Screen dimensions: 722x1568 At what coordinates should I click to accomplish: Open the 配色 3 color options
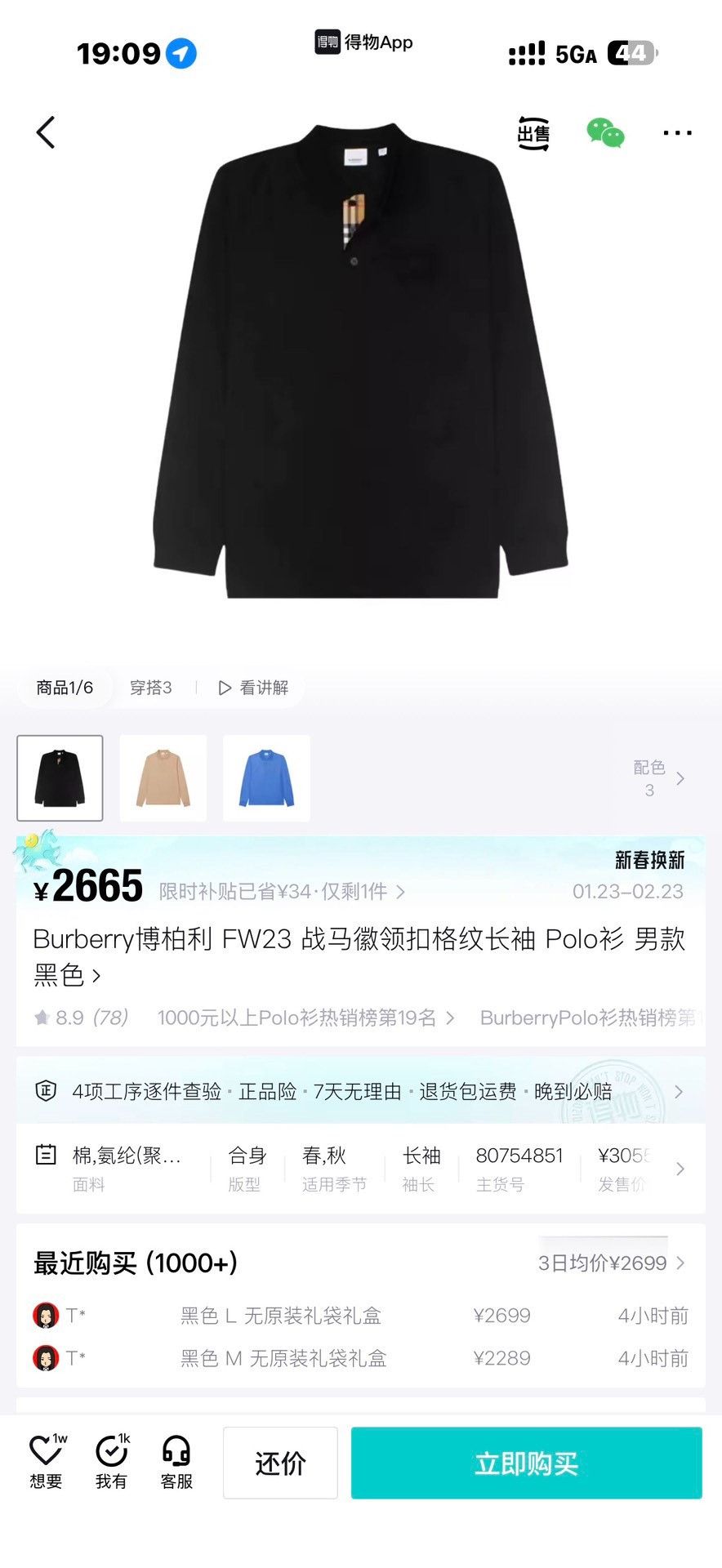coord(658,778)
